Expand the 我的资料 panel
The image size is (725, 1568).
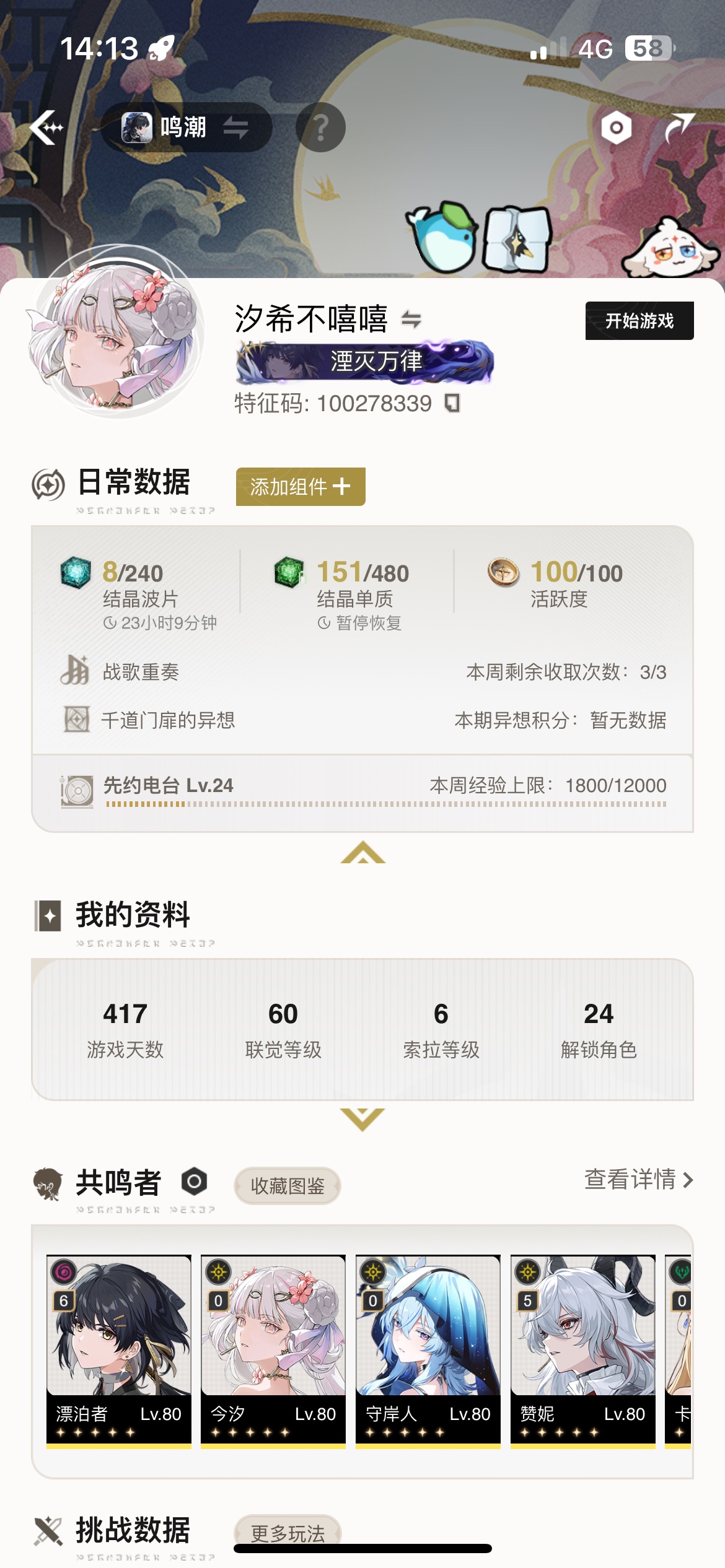(362, 1118)
